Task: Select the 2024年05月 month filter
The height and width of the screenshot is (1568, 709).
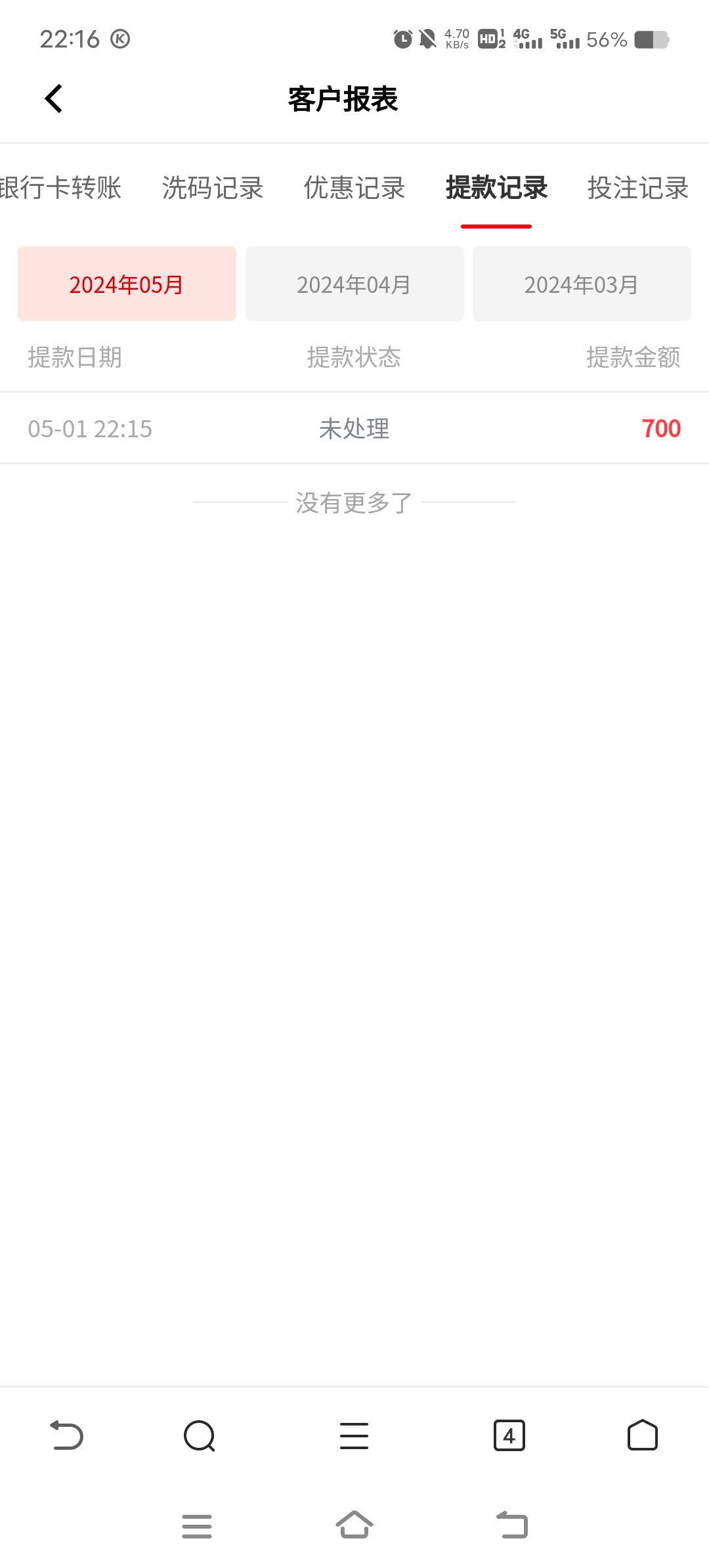Action: click(127, 284)
